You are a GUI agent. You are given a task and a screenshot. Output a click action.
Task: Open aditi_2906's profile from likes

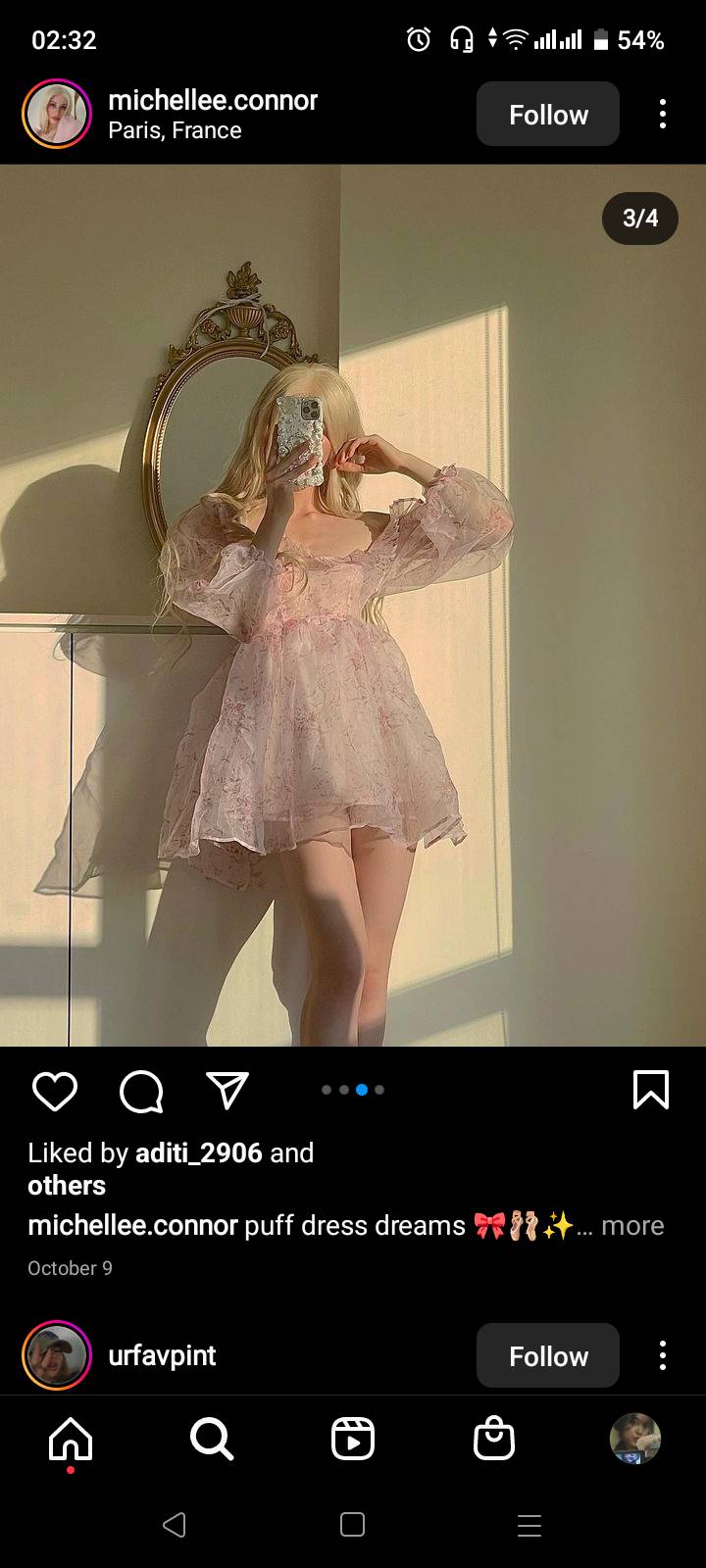[199, 1152]
